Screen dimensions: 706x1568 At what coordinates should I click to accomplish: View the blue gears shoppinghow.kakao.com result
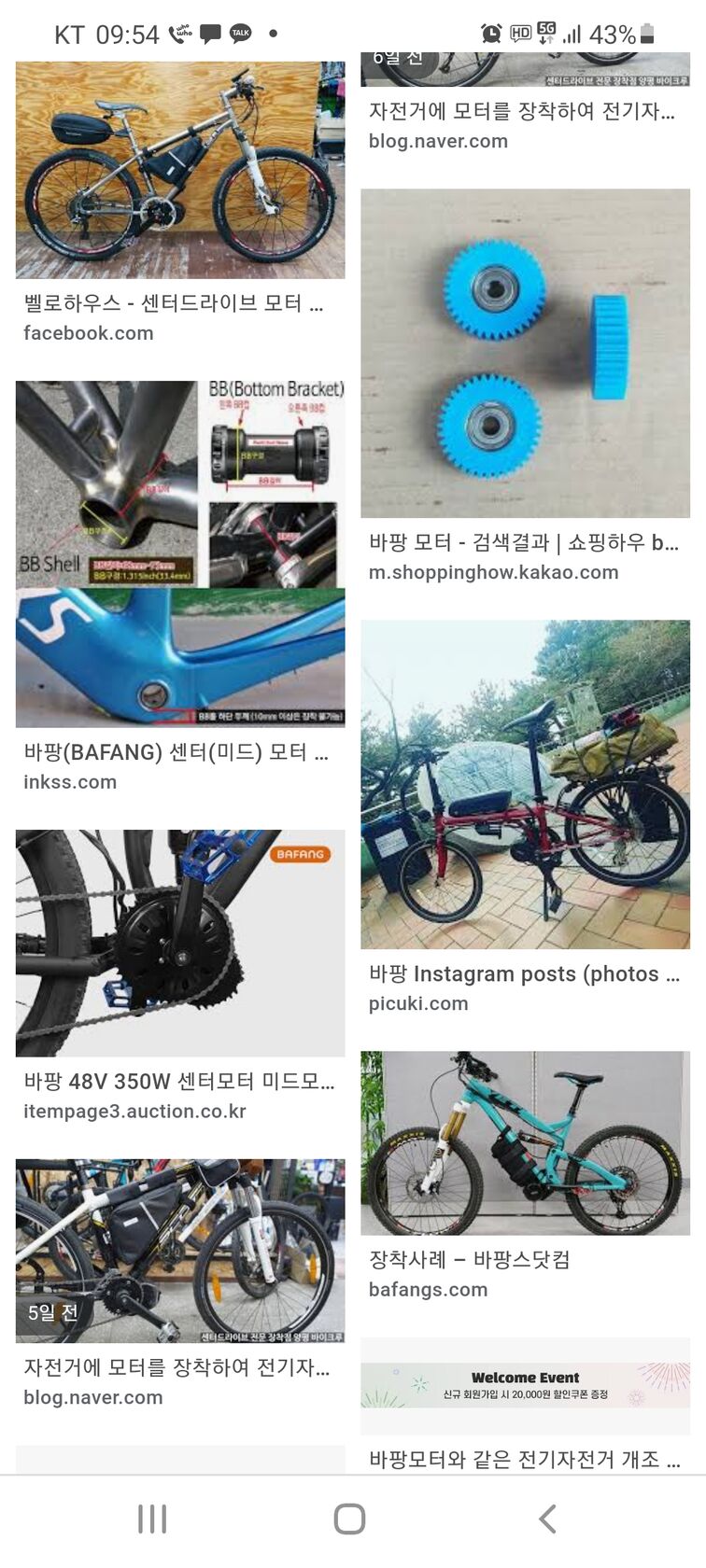[x=525, y=353]
